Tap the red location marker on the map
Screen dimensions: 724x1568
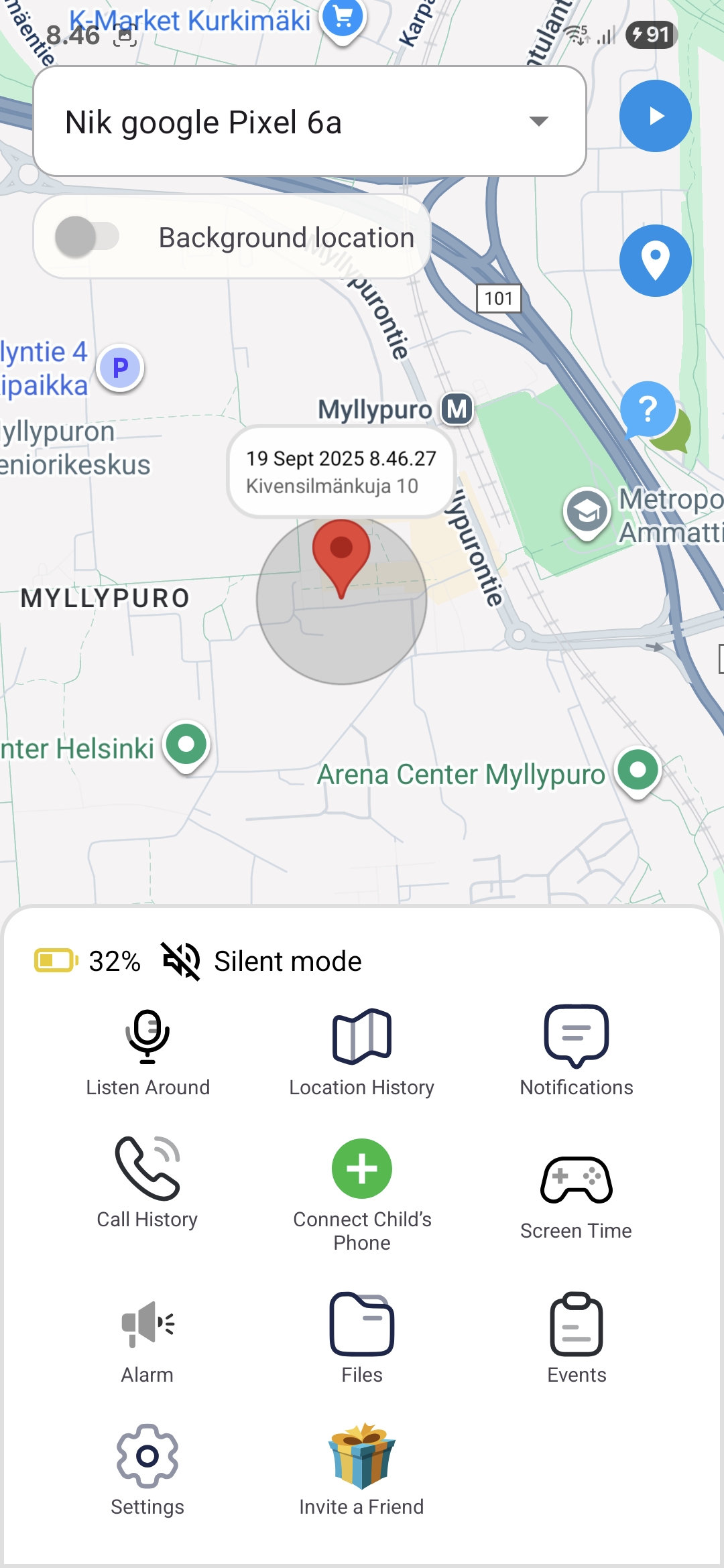[341, 555]
